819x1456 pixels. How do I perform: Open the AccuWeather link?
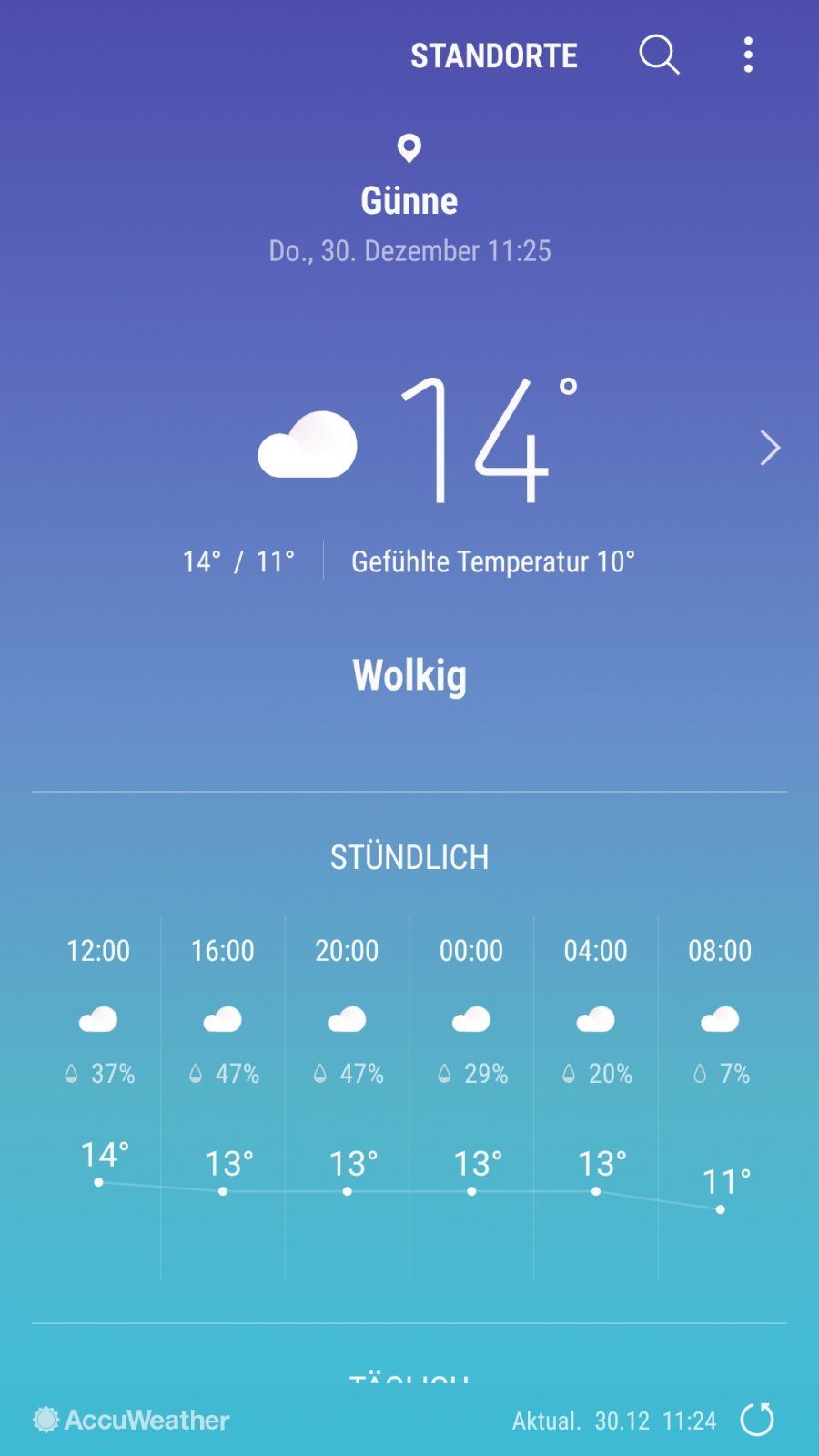coord(132,1420)
